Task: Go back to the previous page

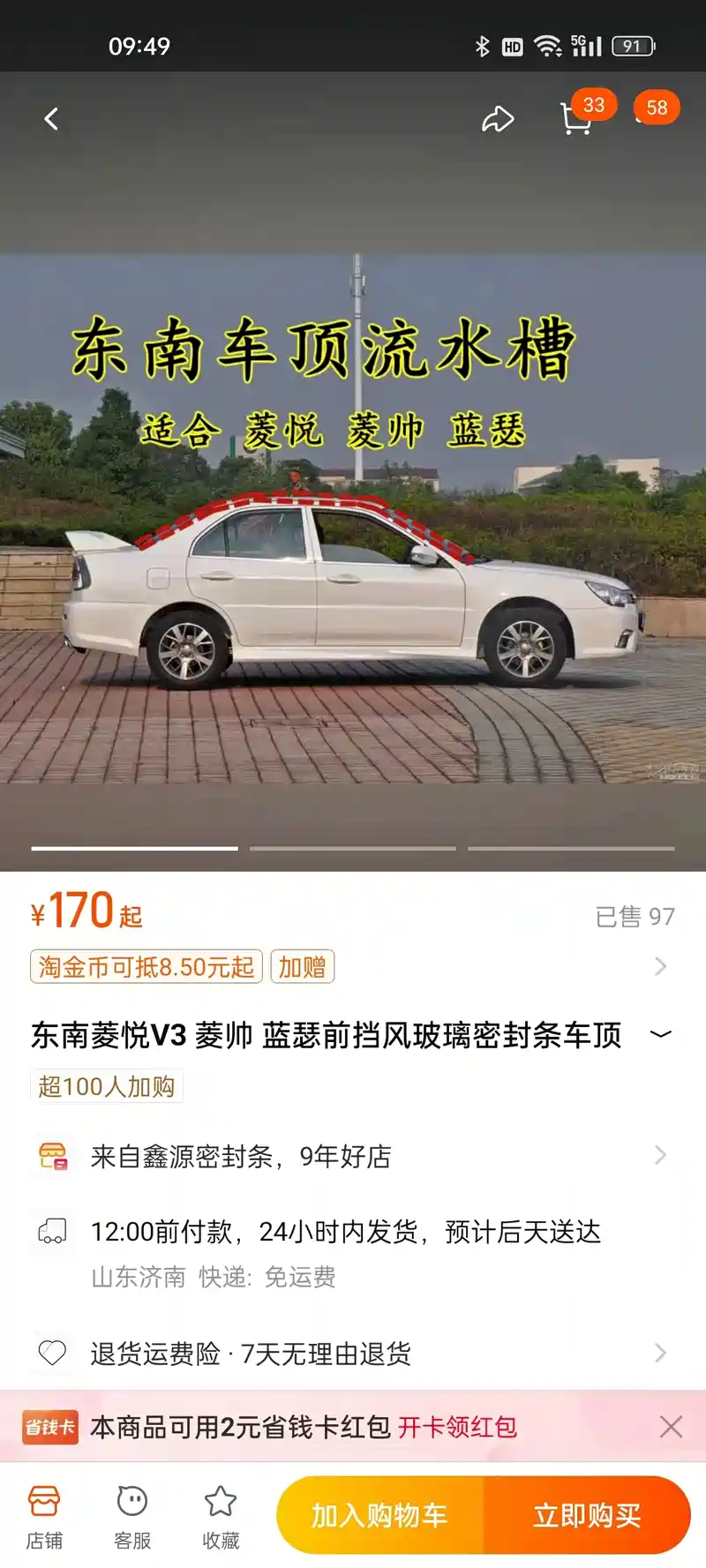Action: tap(51, 119)
